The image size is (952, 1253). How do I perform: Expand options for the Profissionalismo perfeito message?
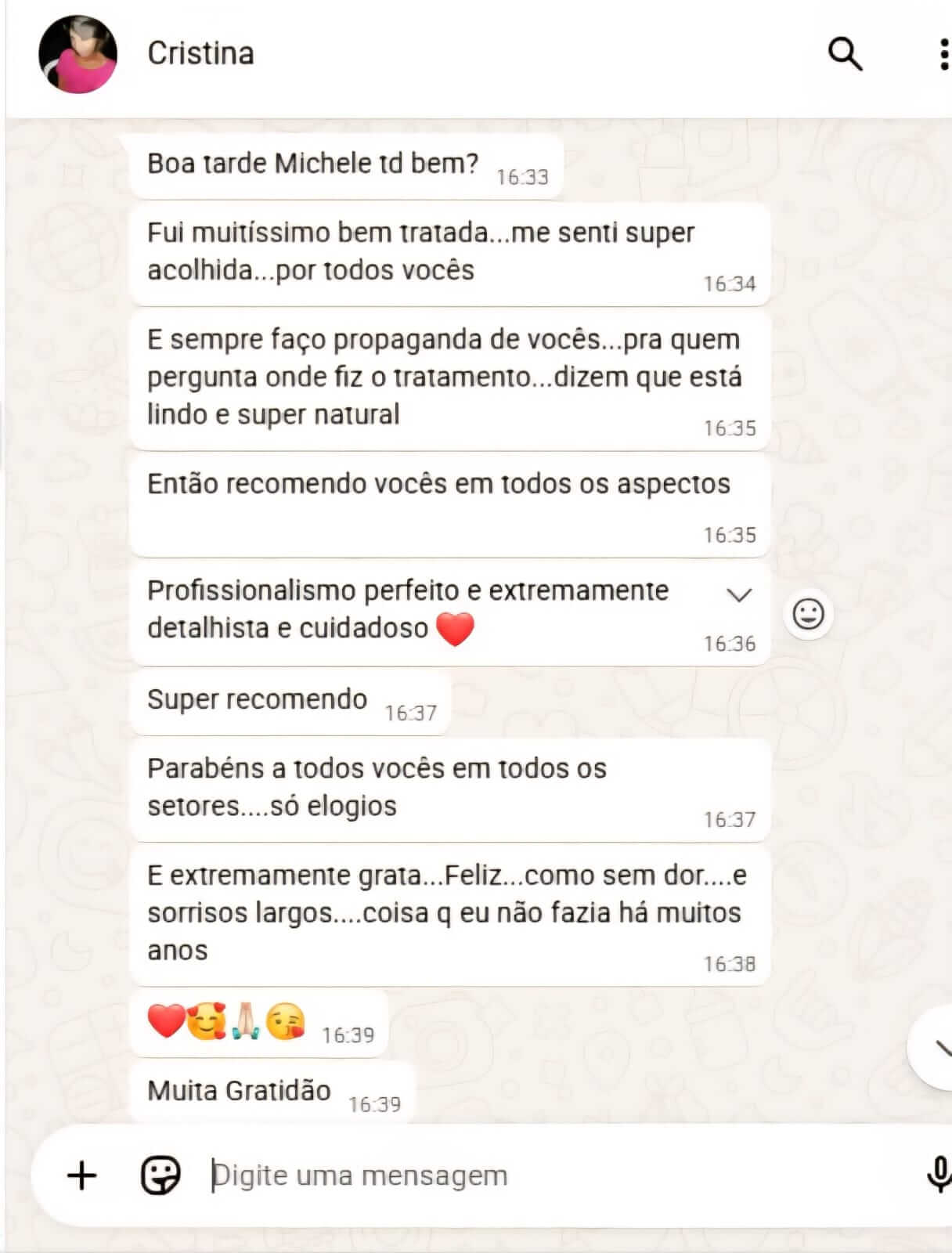click(x=739, y=595)
